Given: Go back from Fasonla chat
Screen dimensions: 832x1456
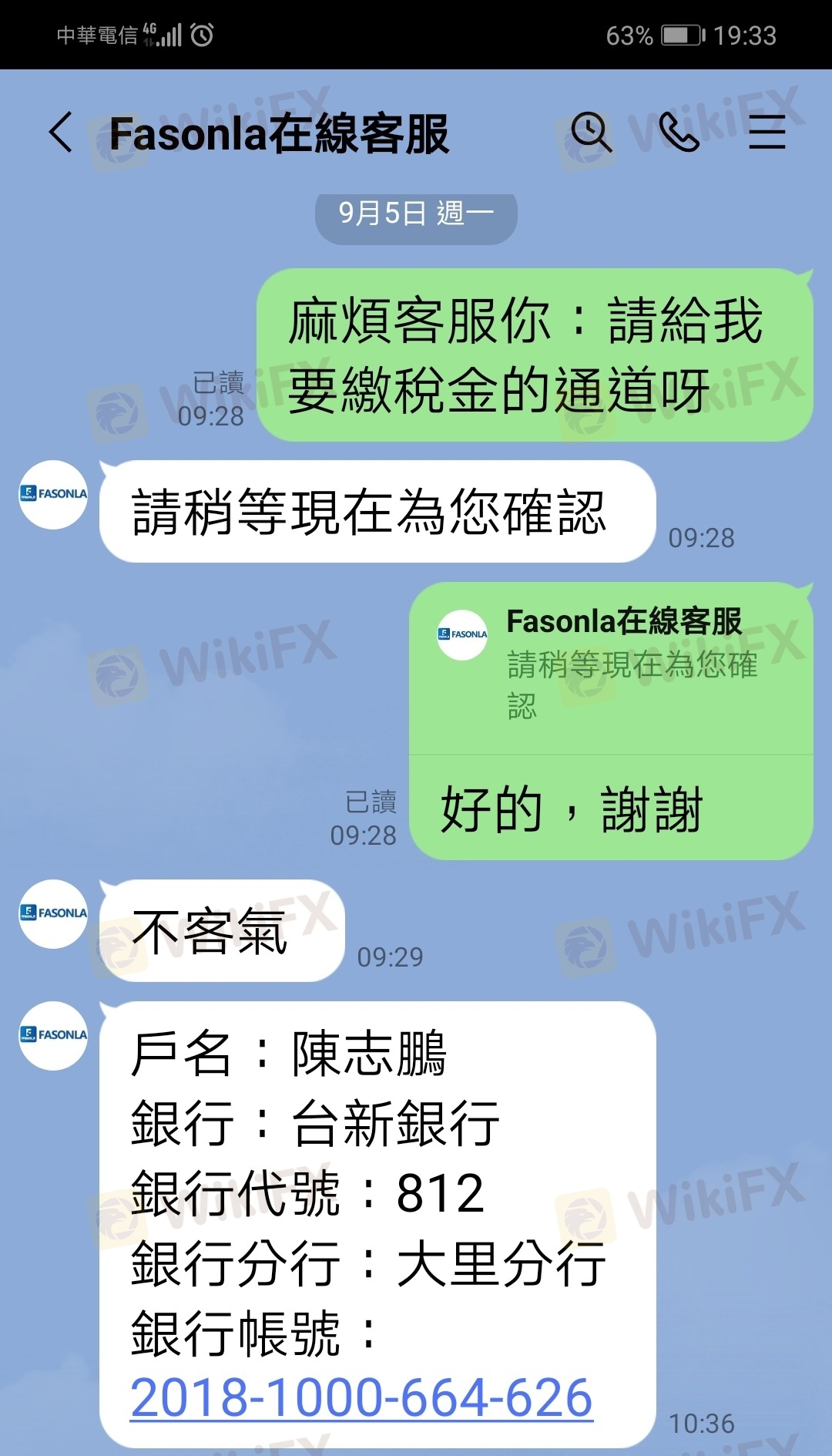Looking at the screenshot, I should [62, 133].
